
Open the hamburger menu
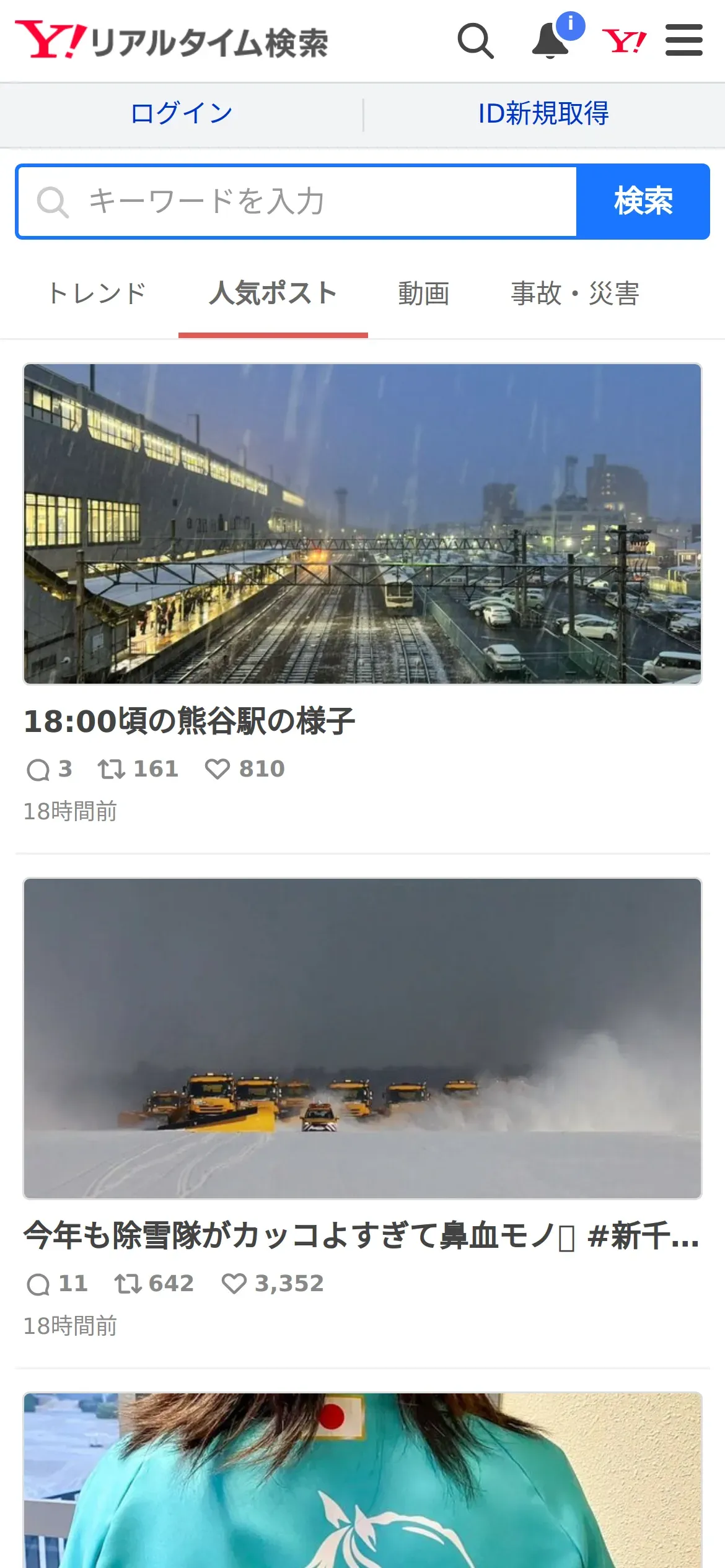(683, 41)
